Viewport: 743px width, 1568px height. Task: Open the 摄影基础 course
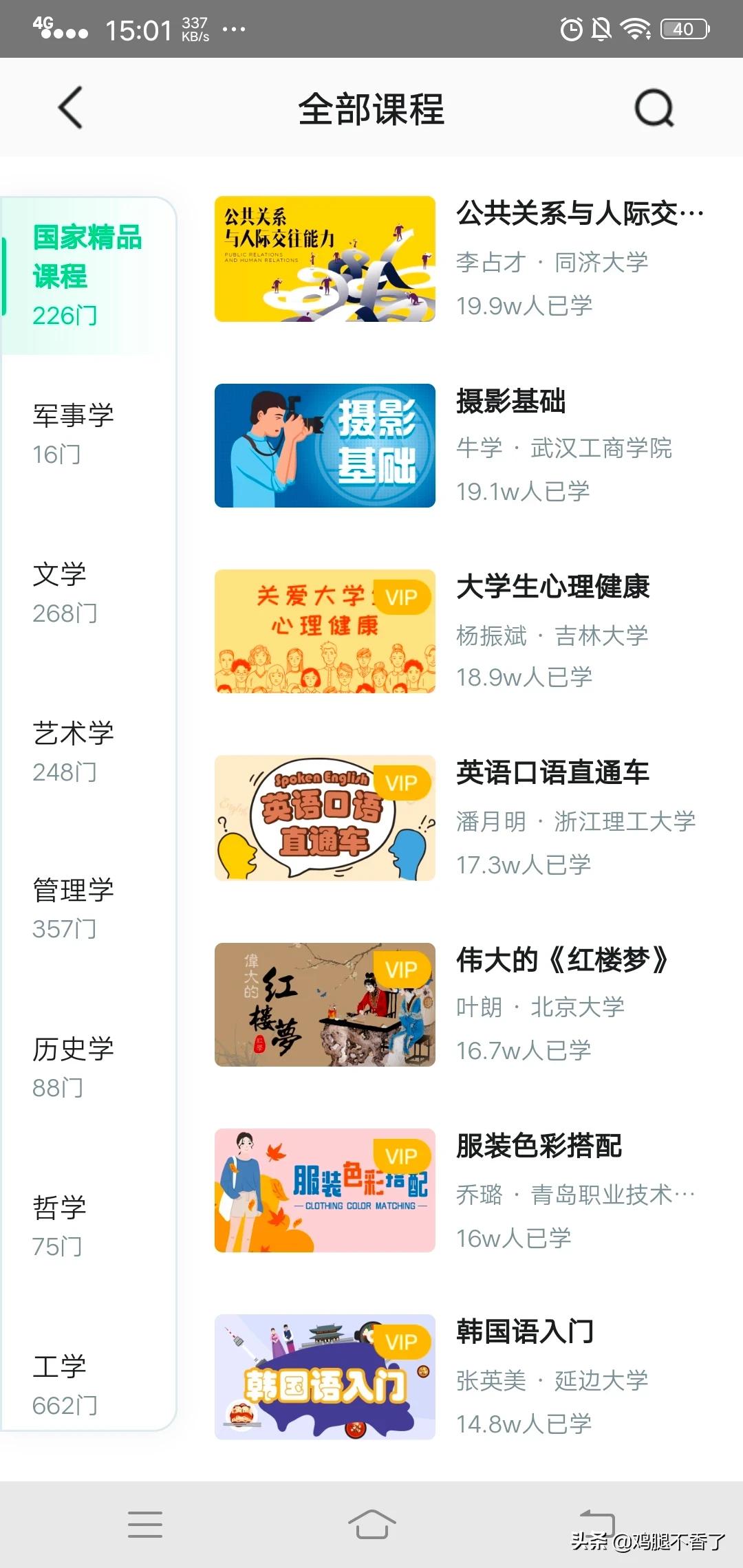click(510, 402)
